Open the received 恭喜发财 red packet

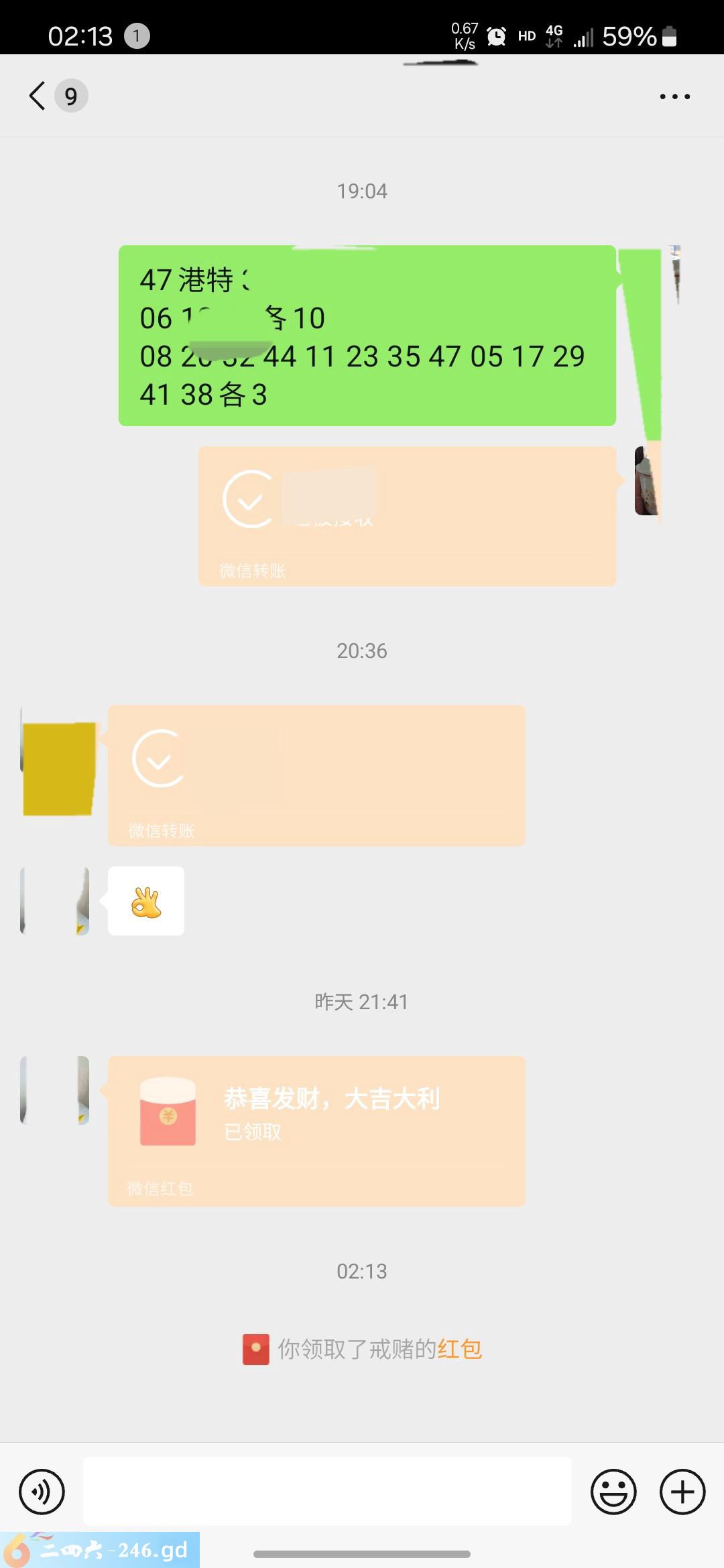pos(316,1130)
